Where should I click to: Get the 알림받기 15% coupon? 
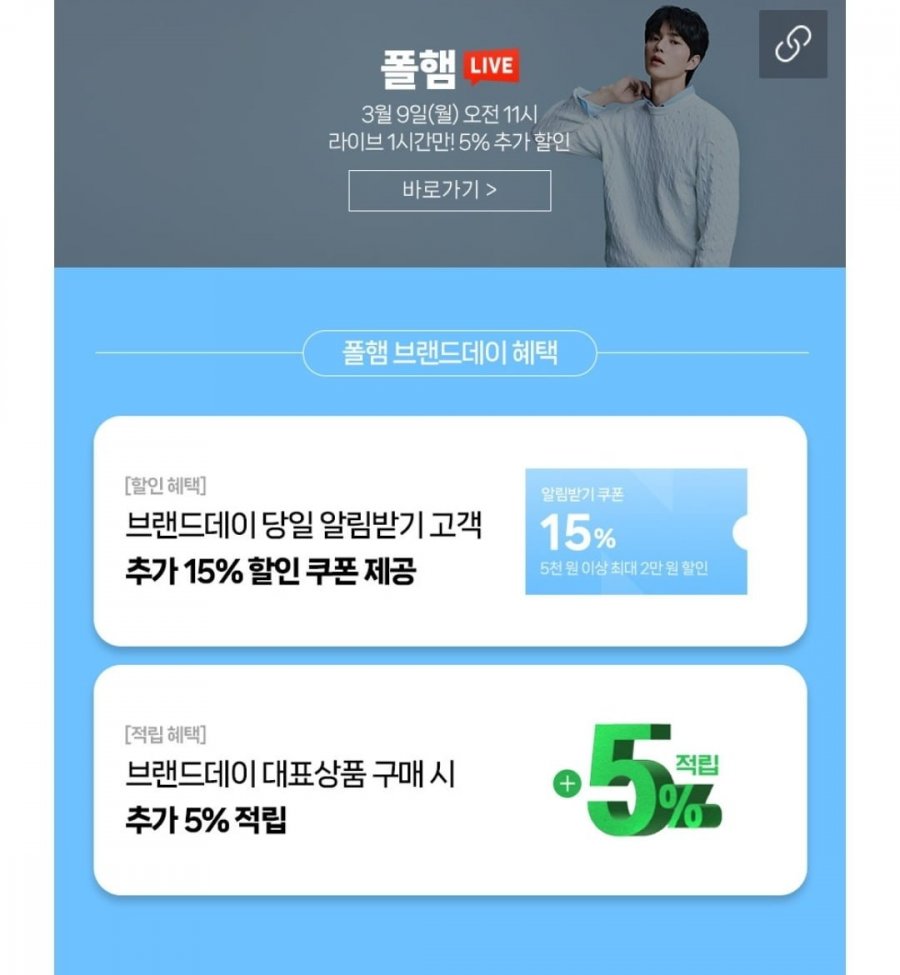click(635, 531)
